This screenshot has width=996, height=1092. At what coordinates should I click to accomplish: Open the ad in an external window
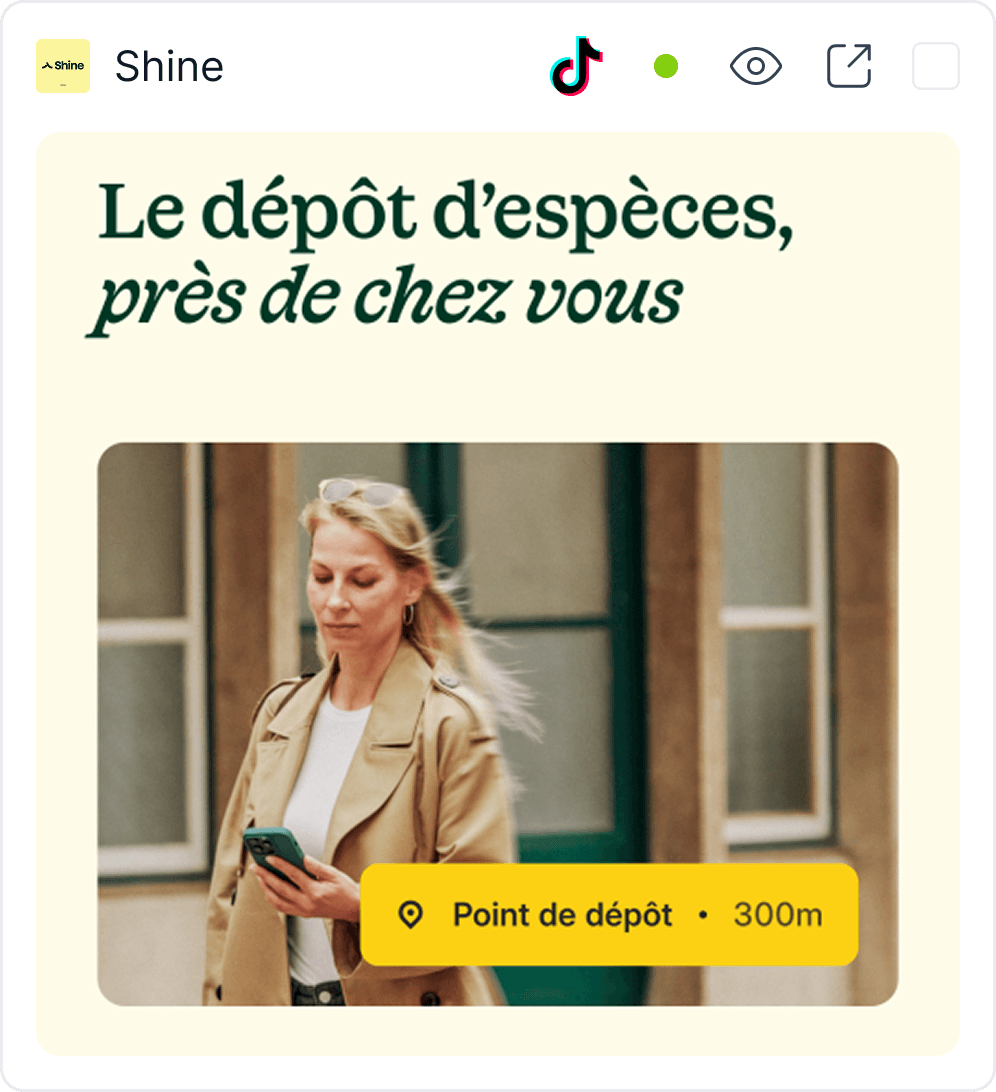(x=849, y=66)
